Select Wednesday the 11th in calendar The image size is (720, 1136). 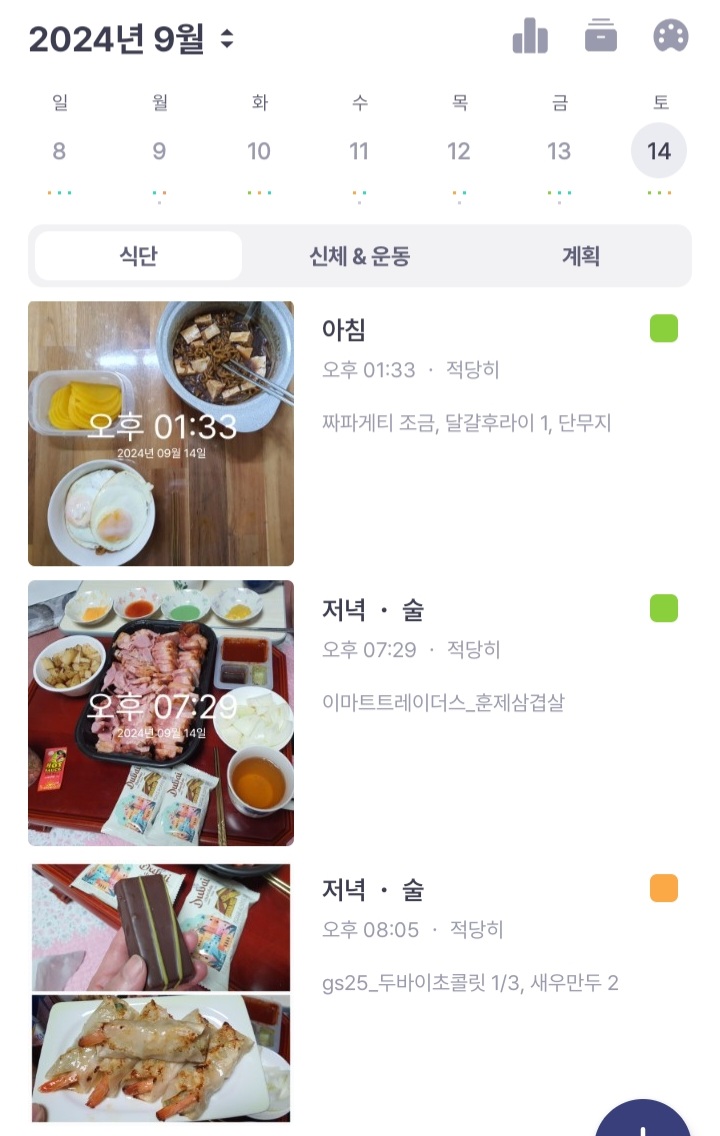[359, 151]
